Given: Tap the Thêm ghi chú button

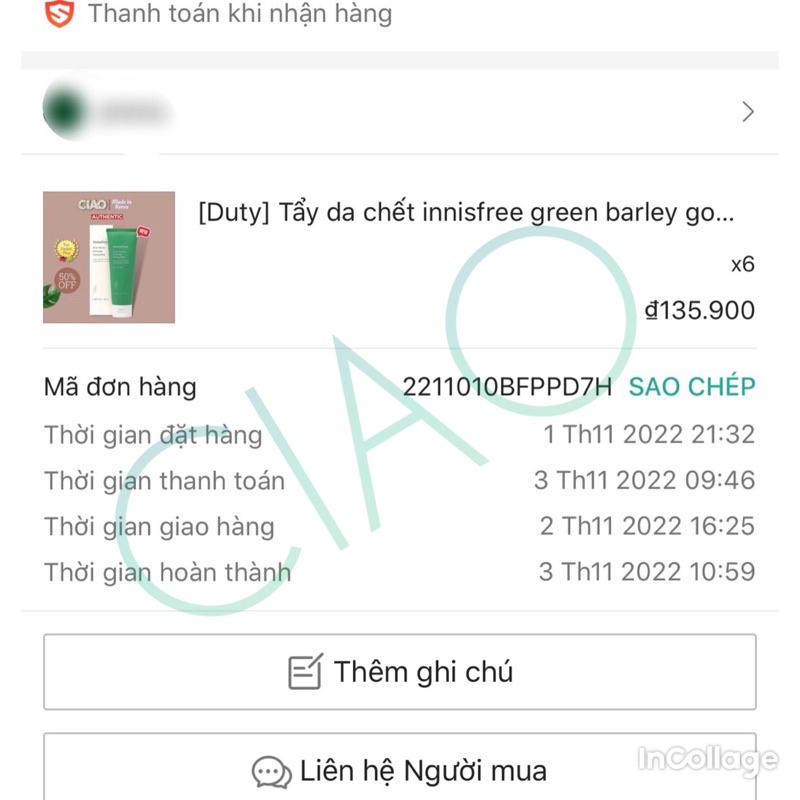Looking at the screenshot, I should pyautogui.click(x=400, y=671).
